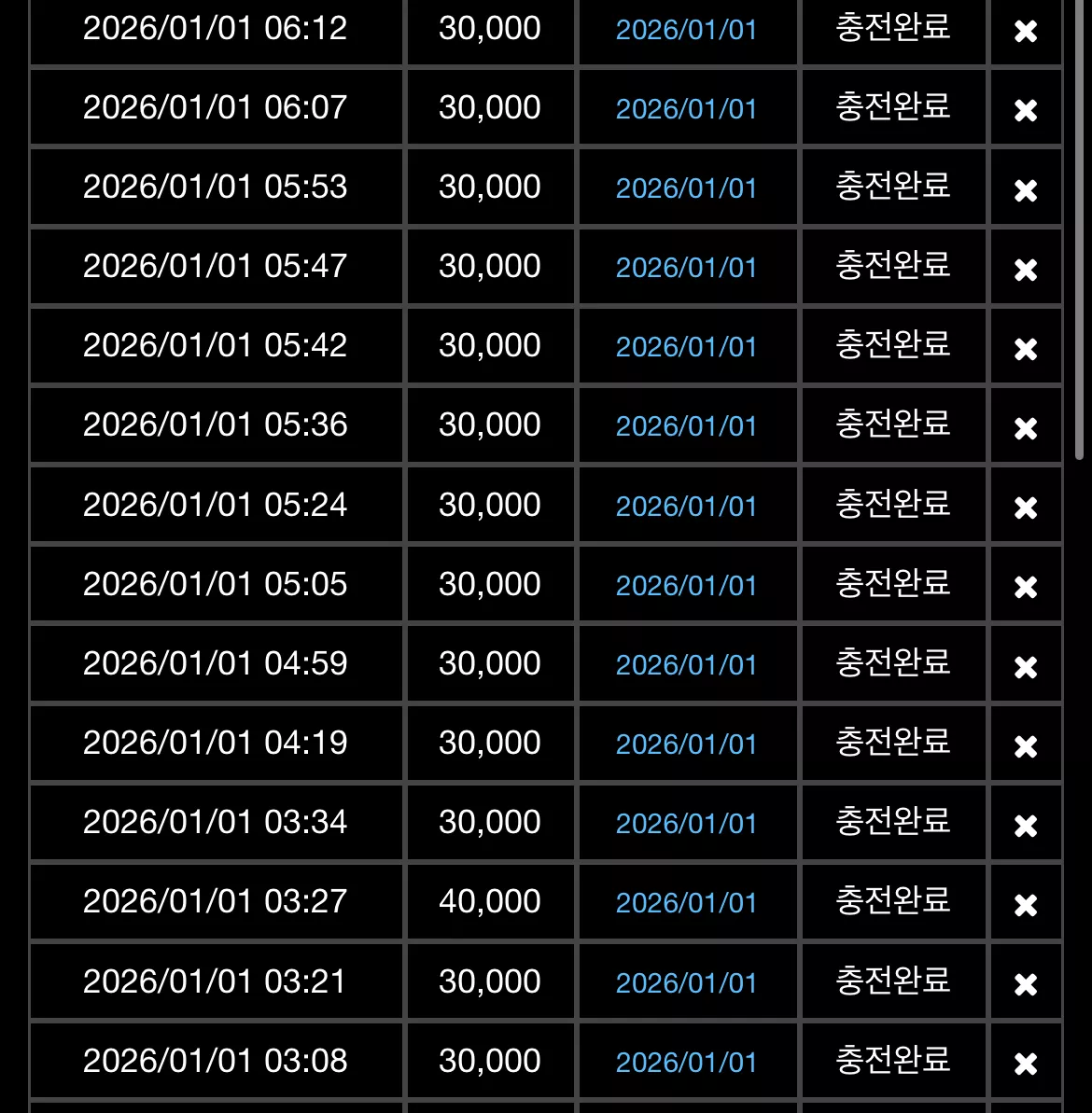Tap delete X for 05:36 row
The image size is (1092, 1113).
point(1025,428)
